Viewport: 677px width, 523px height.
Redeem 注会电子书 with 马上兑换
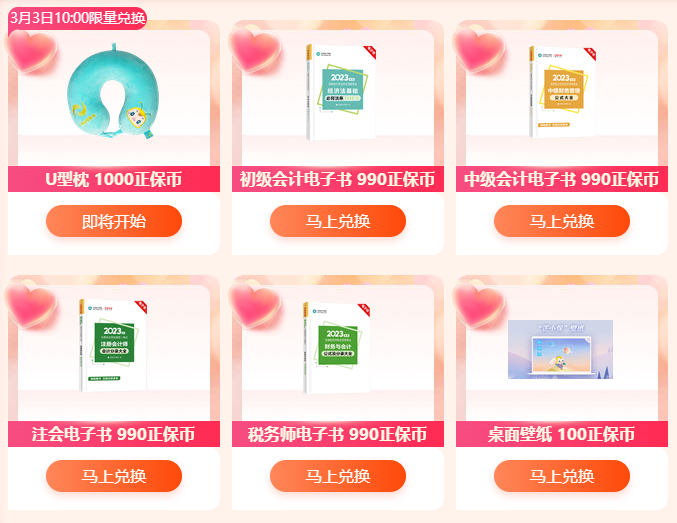(x=114, y=476)
